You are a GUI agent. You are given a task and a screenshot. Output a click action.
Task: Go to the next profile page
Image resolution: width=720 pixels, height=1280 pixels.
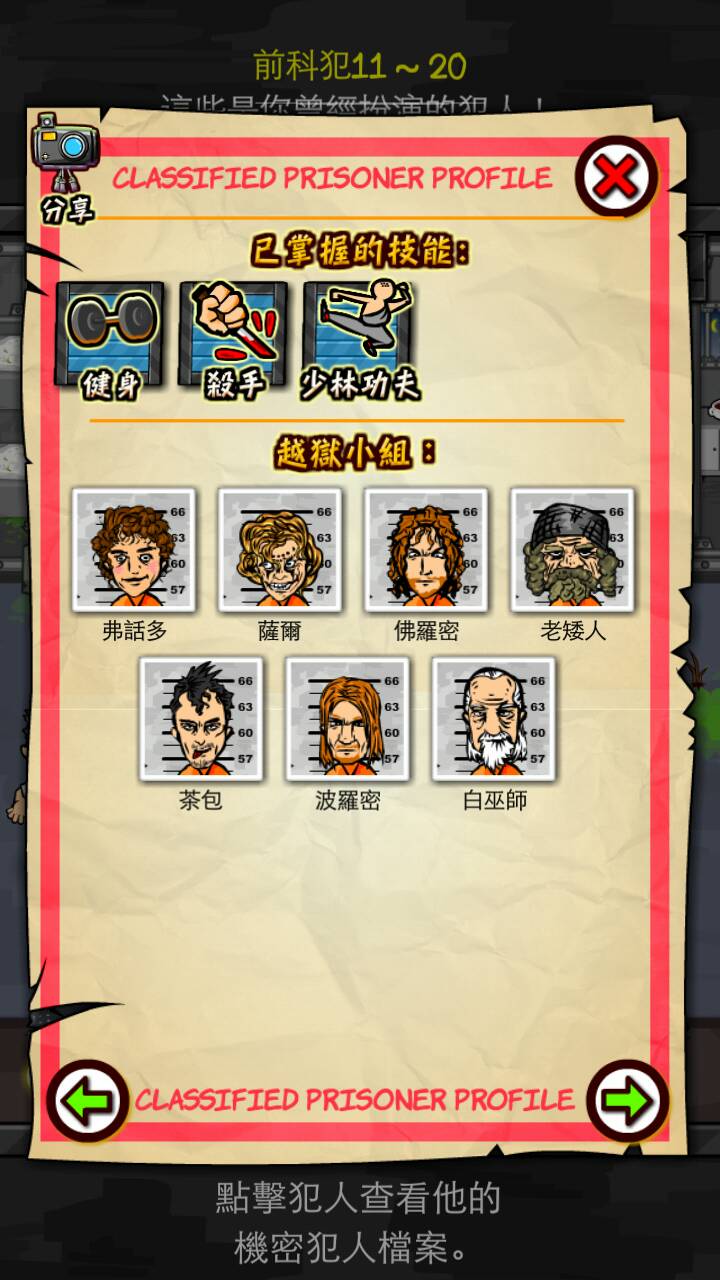627,1100
